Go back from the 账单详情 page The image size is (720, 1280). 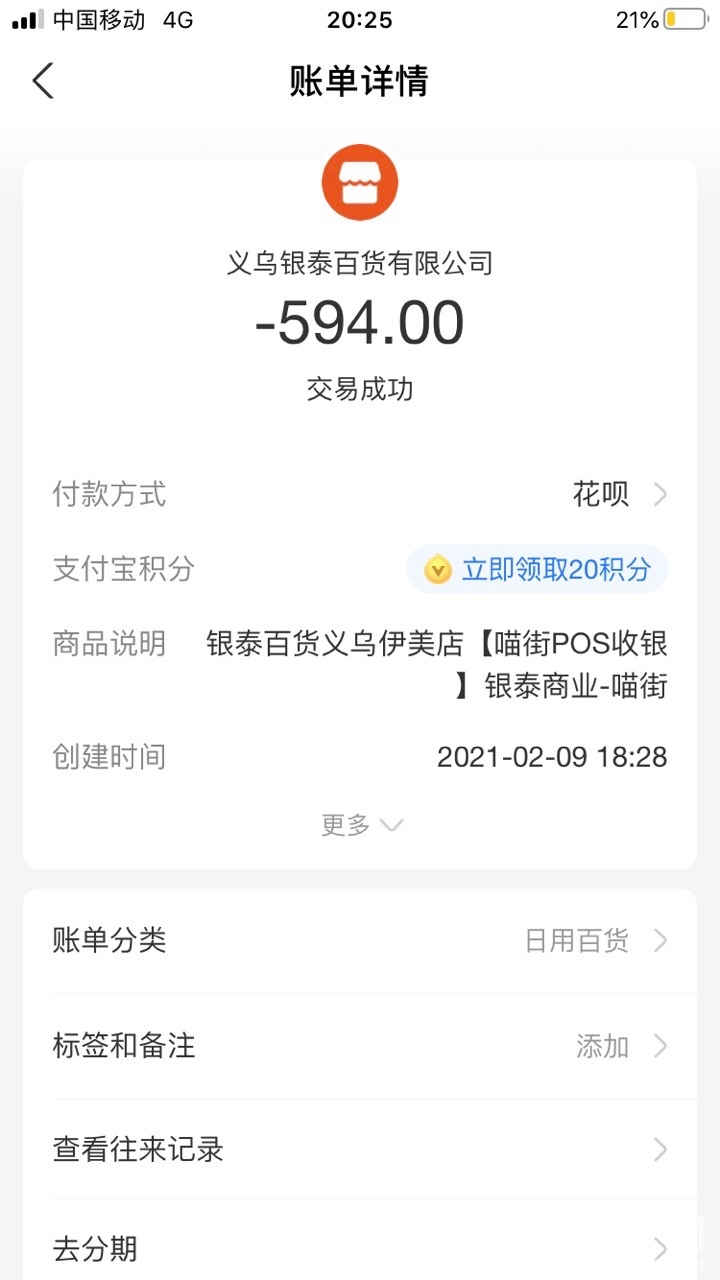(43, 81)
